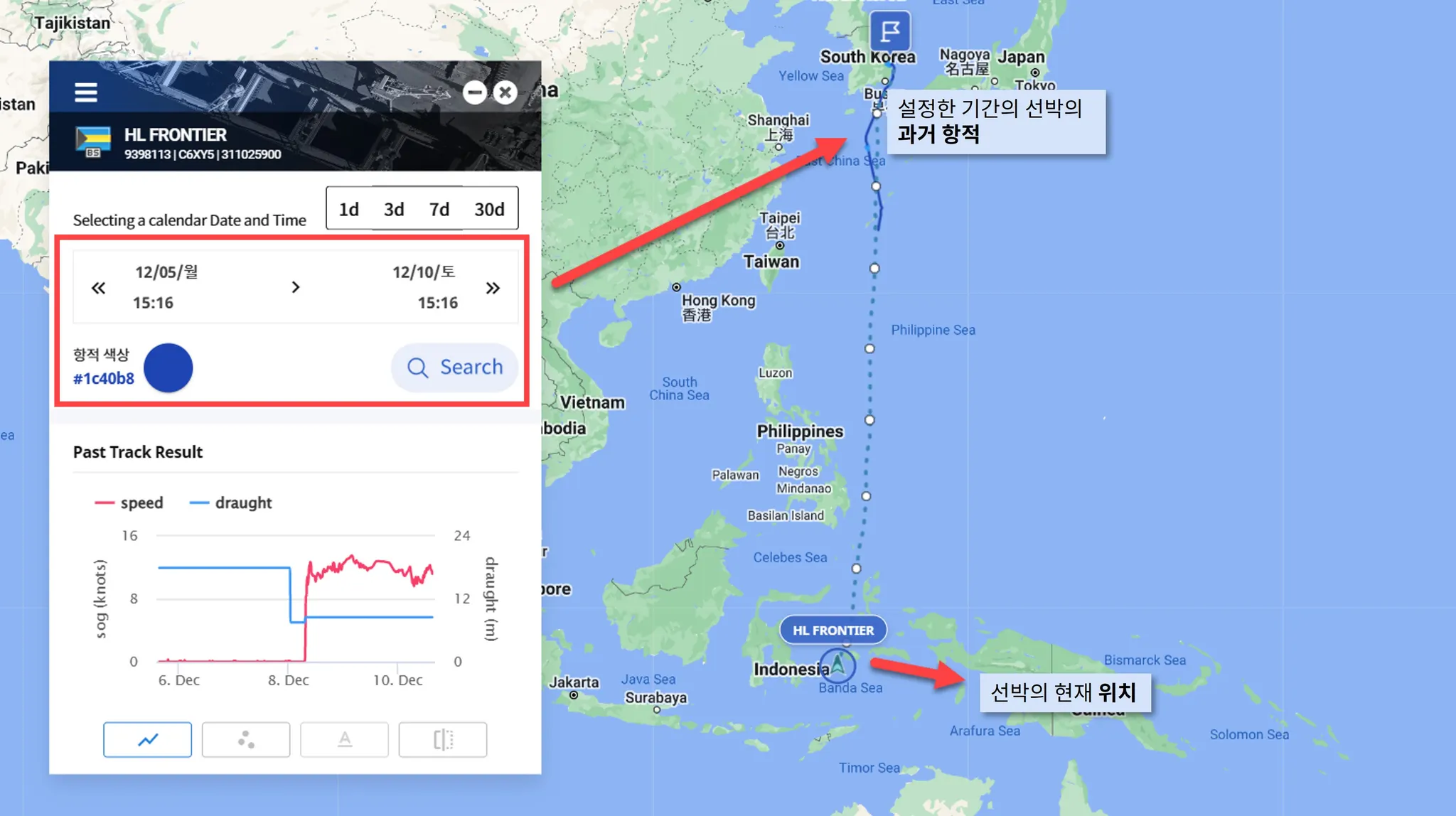
Task: Open the end date 12/10 15:16 picker
Action: pyautogui.click(x=425, y=287)
